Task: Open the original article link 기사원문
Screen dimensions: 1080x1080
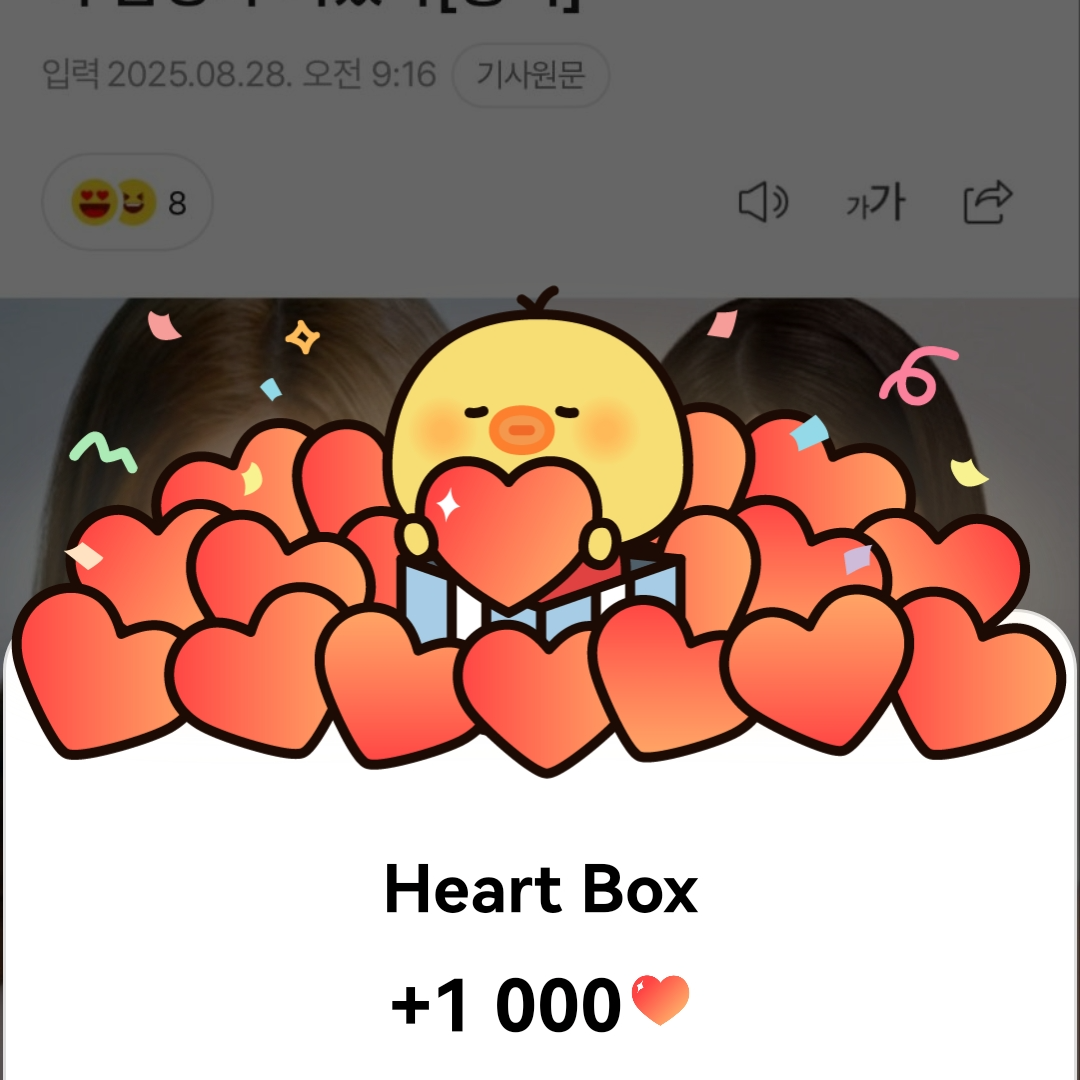Action: click(530, 75)
